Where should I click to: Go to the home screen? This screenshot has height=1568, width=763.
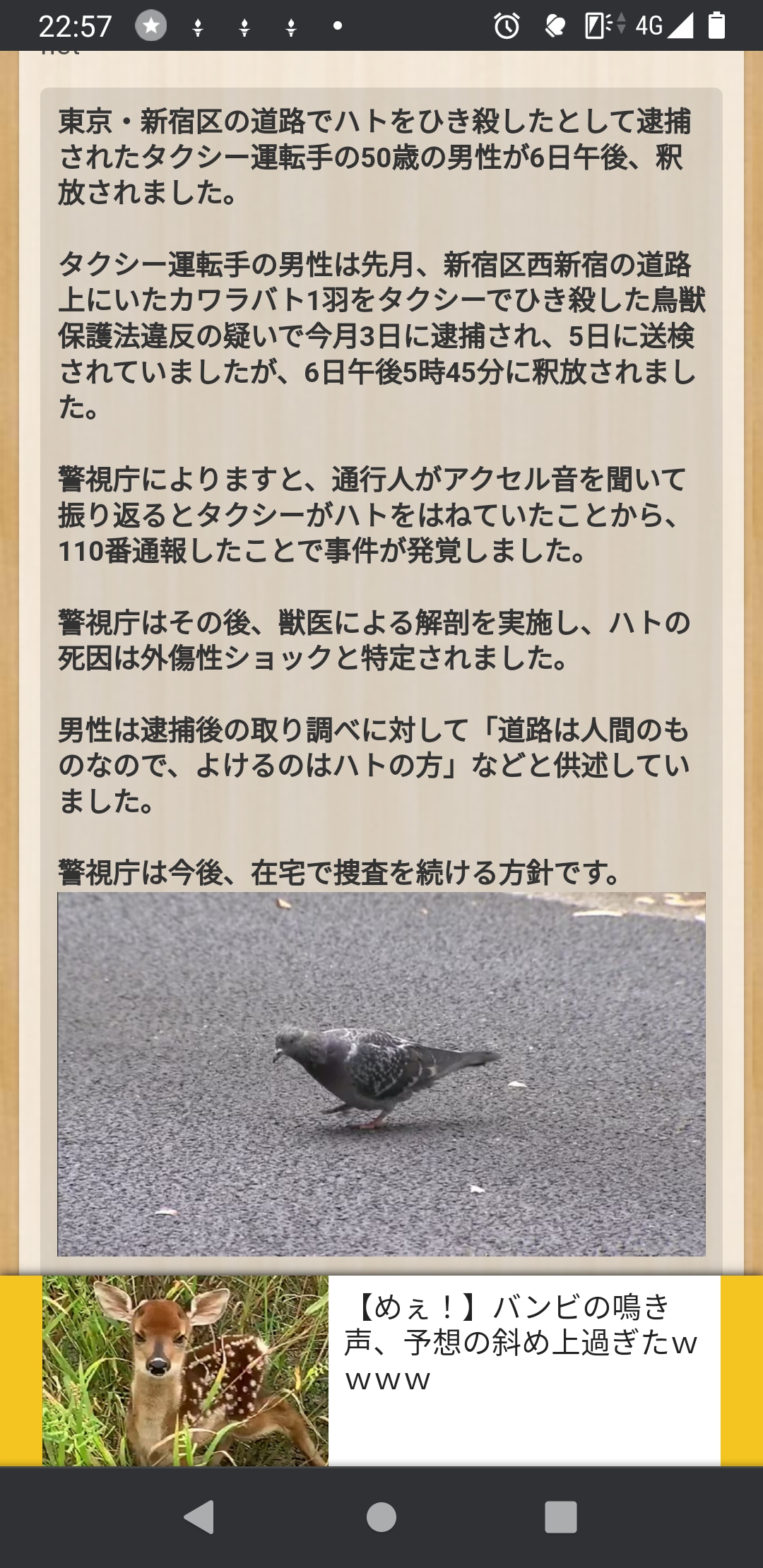point(381,1516)
